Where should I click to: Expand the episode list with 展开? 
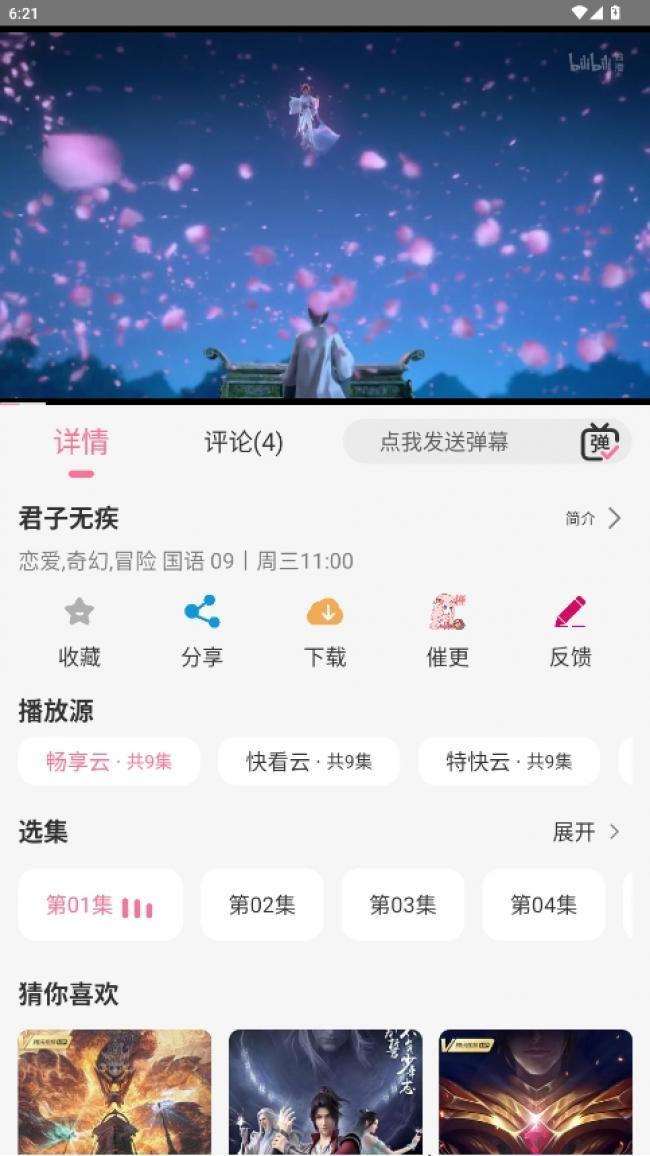click(x=586, y=832)
